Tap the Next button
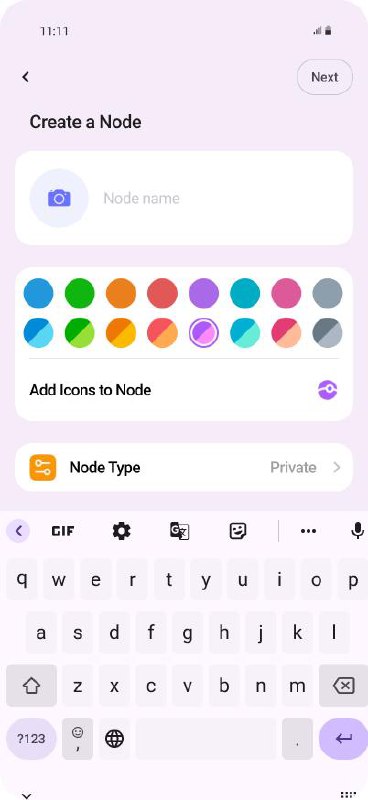Screen dimensions: 368x800 point(325,77)
